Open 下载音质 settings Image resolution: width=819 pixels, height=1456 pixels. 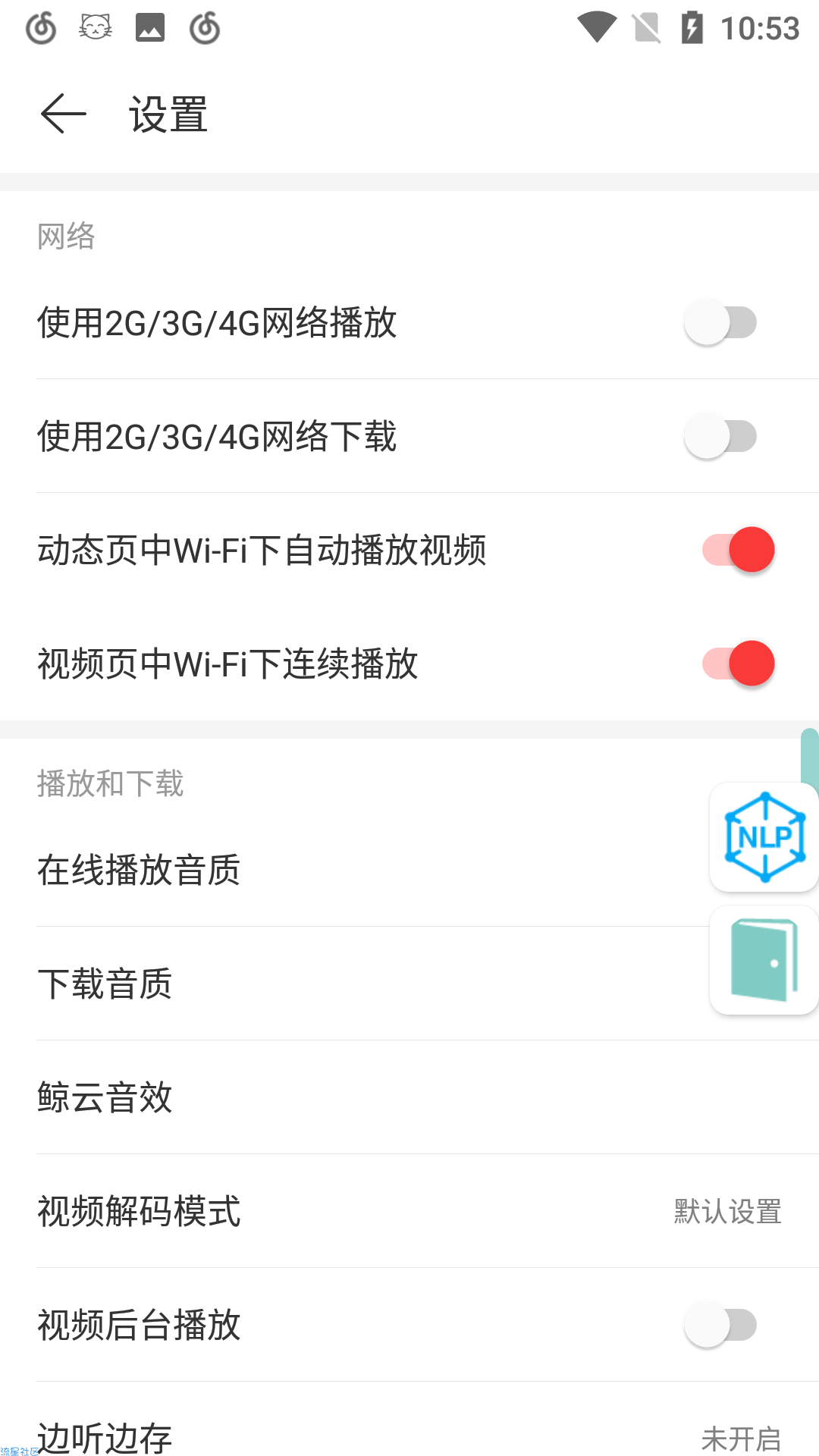point(409,984)
